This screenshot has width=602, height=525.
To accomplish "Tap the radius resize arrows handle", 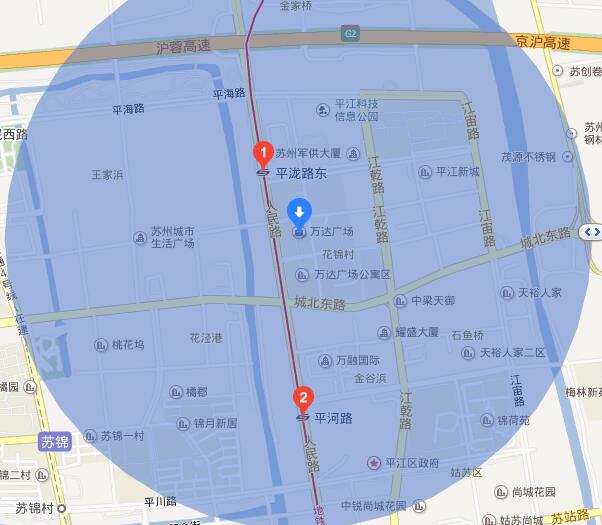I will pos(592,232).
